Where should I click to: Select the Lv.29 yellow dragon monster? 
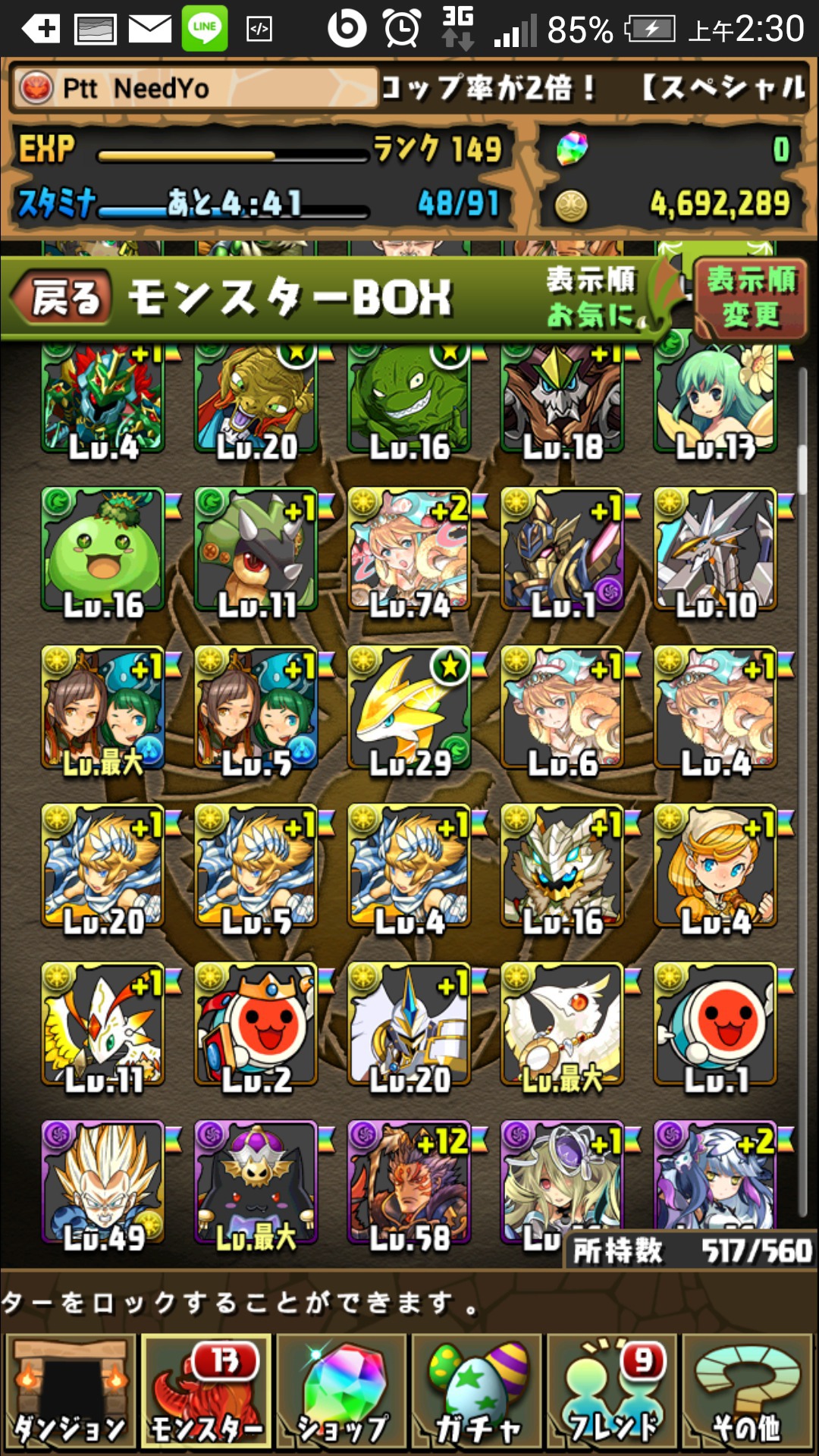[409, 708]
